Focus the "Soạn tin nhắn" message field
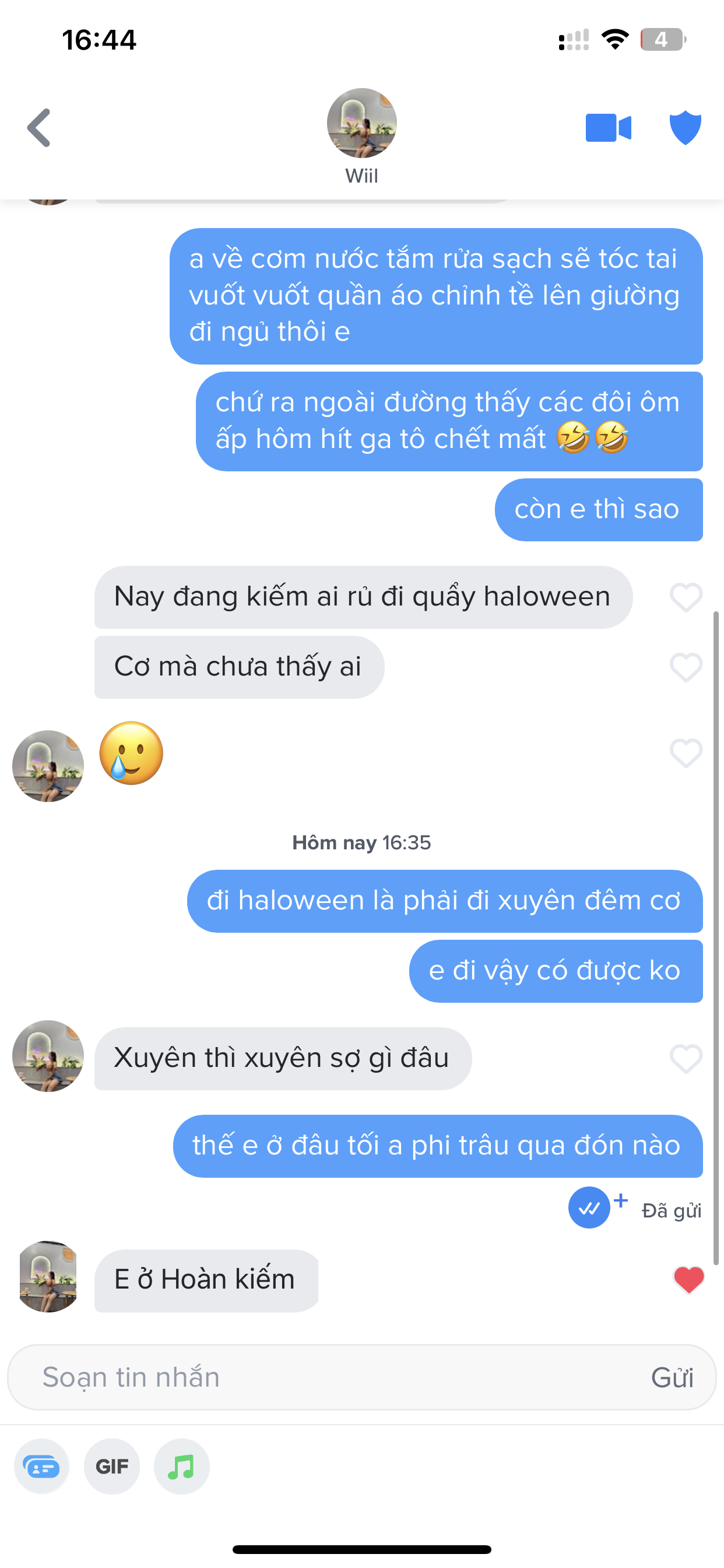 pyautogui.click(x=329, y=1377)
